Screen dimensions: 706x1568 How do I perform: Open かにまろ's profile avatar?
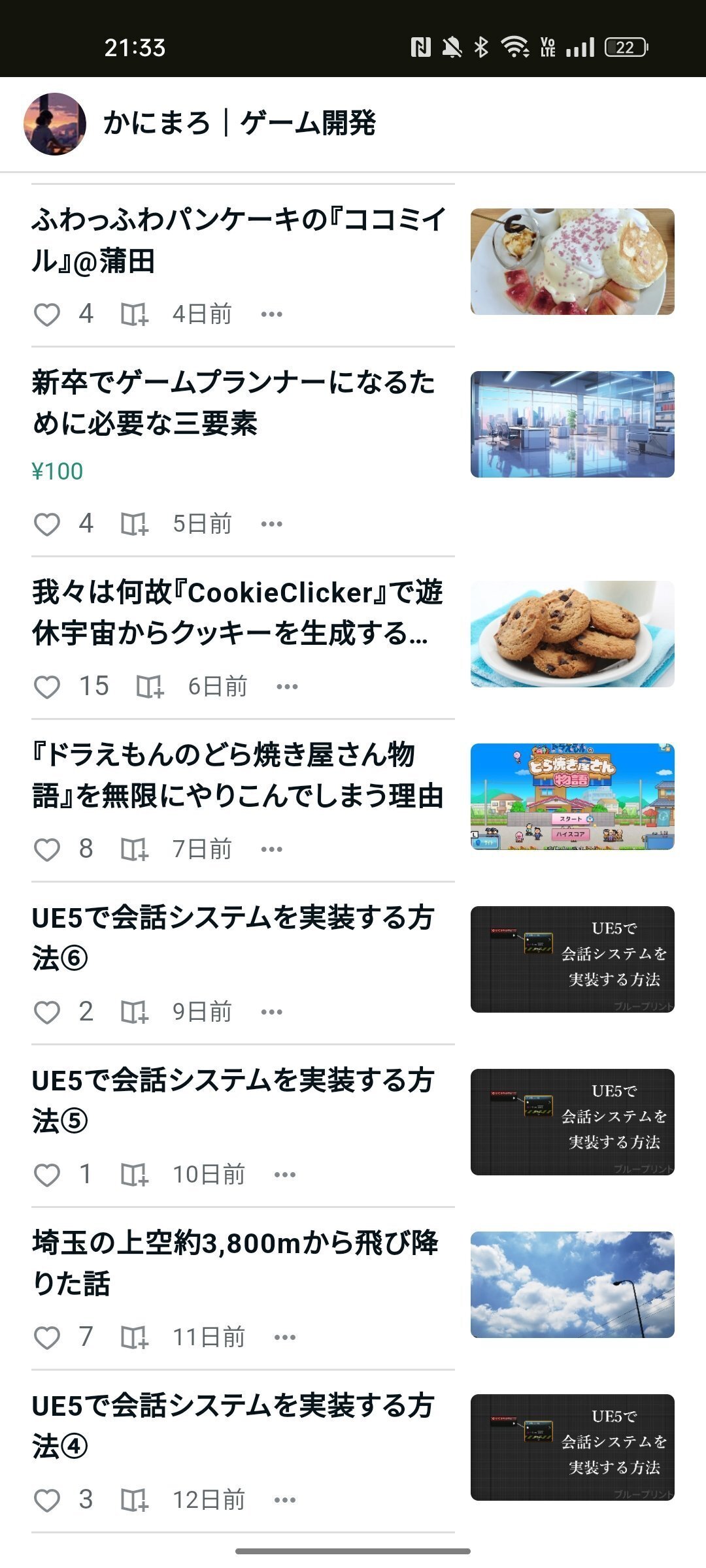coord(55,124)
